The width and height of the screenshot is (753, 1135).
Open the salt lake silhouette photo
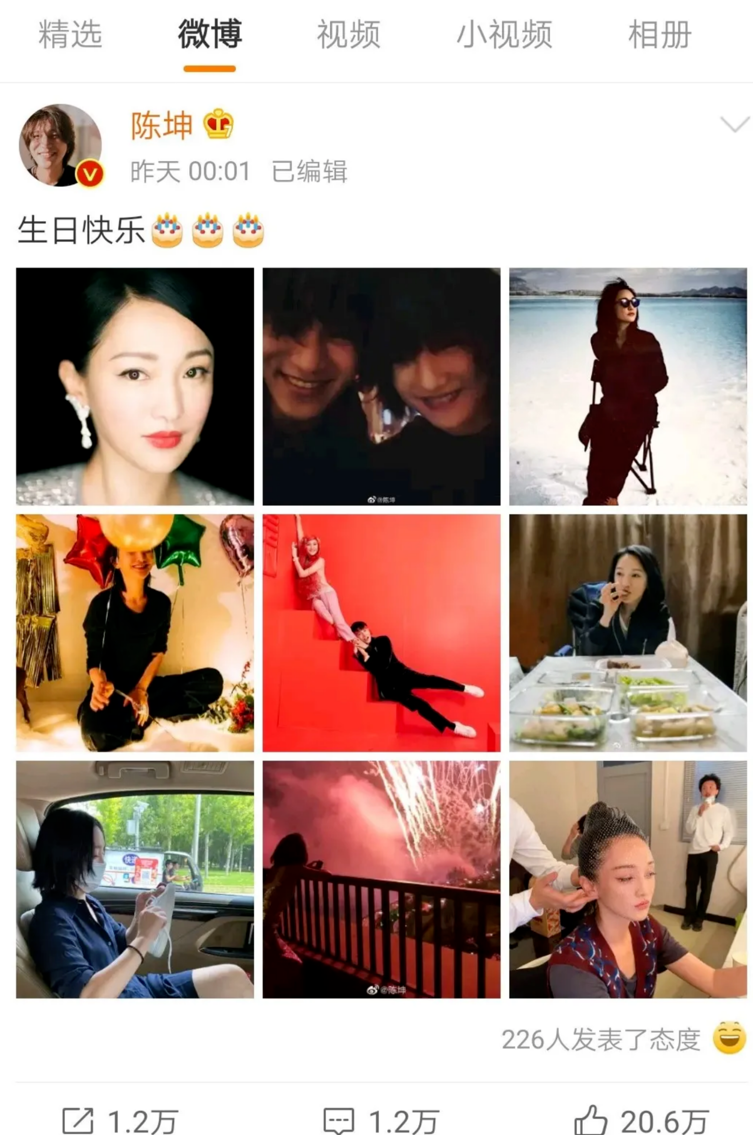(x=628, y=386)
